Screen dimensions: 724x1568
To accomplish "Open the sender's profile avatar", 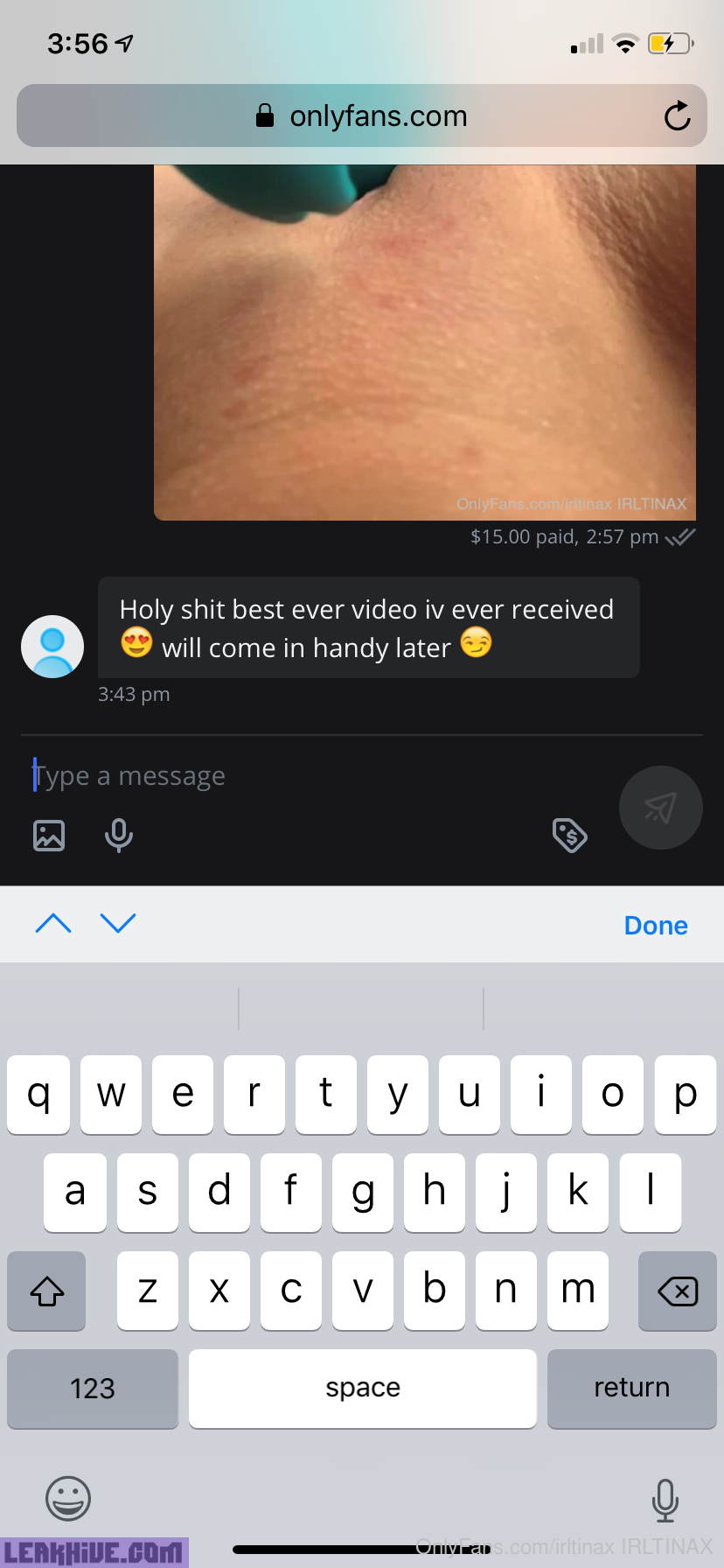I will (52, 647).
